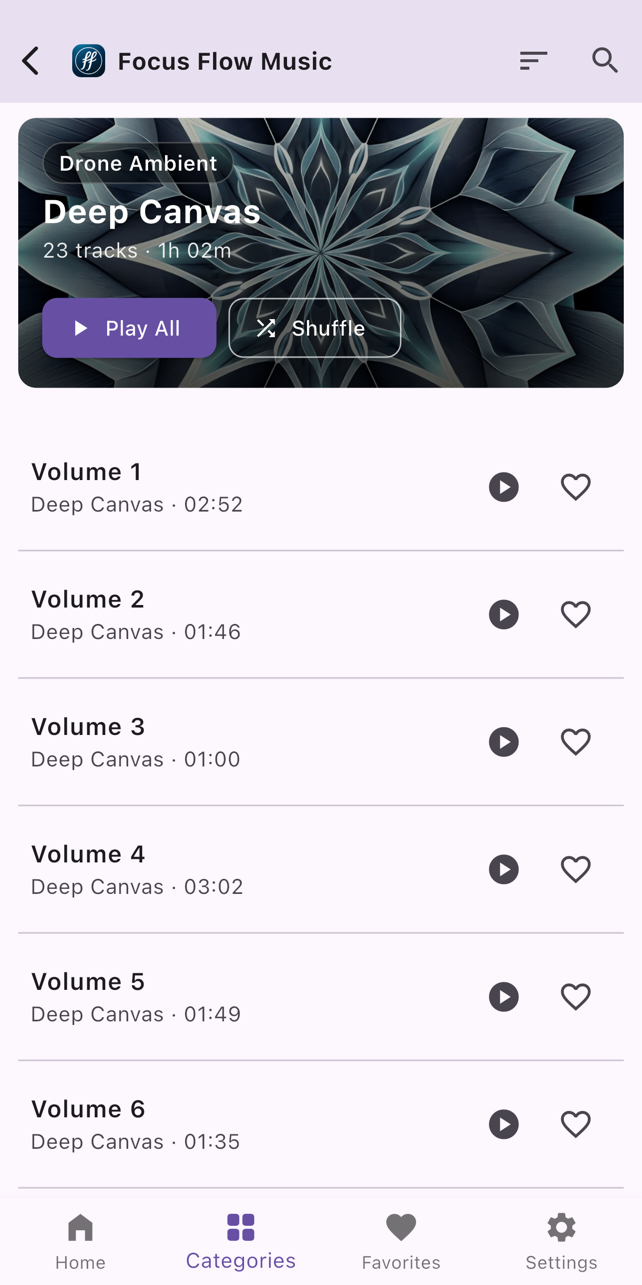Open search in the app bar

point(605,61)
